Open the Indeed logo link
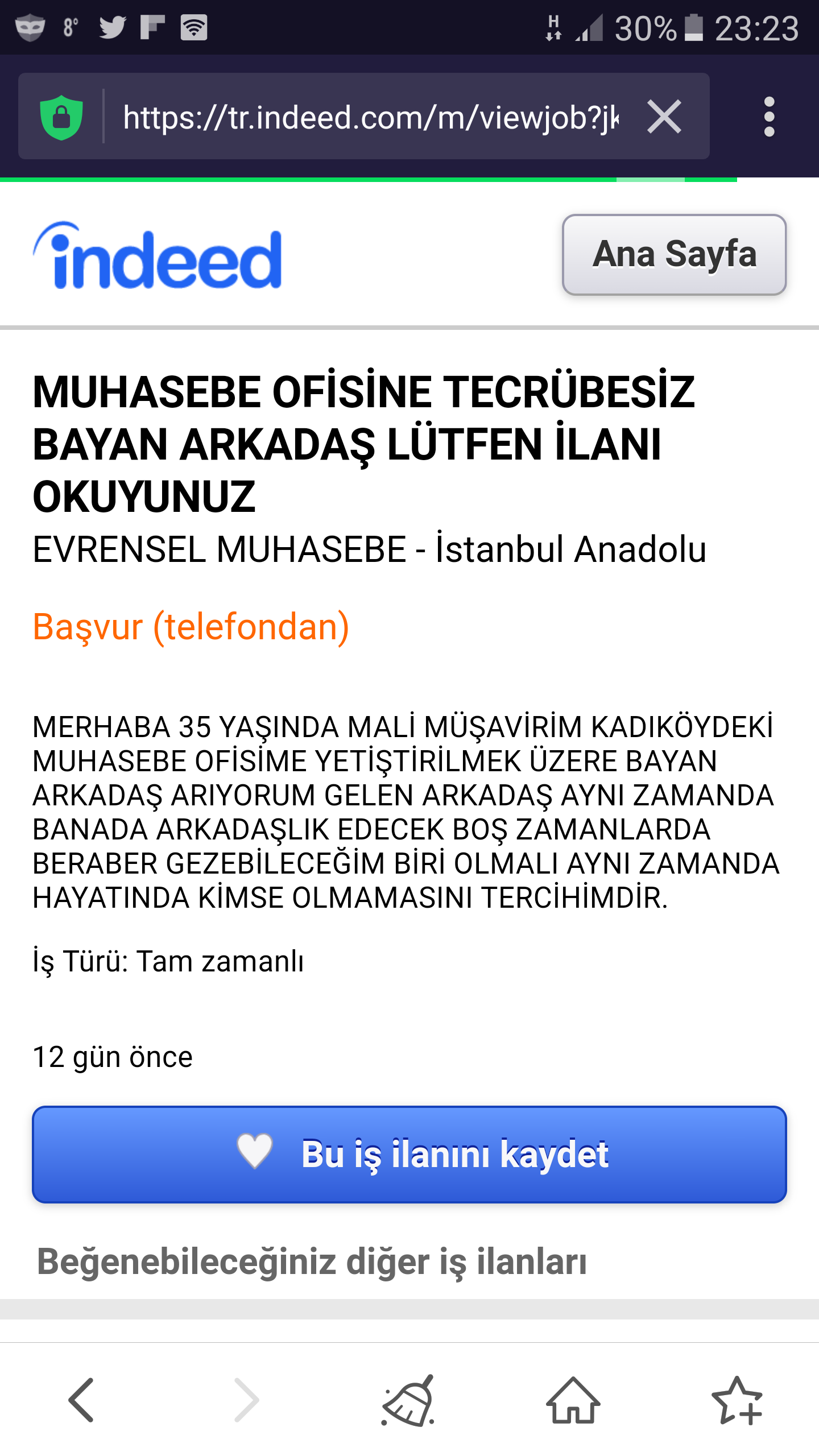 point(158,256)
